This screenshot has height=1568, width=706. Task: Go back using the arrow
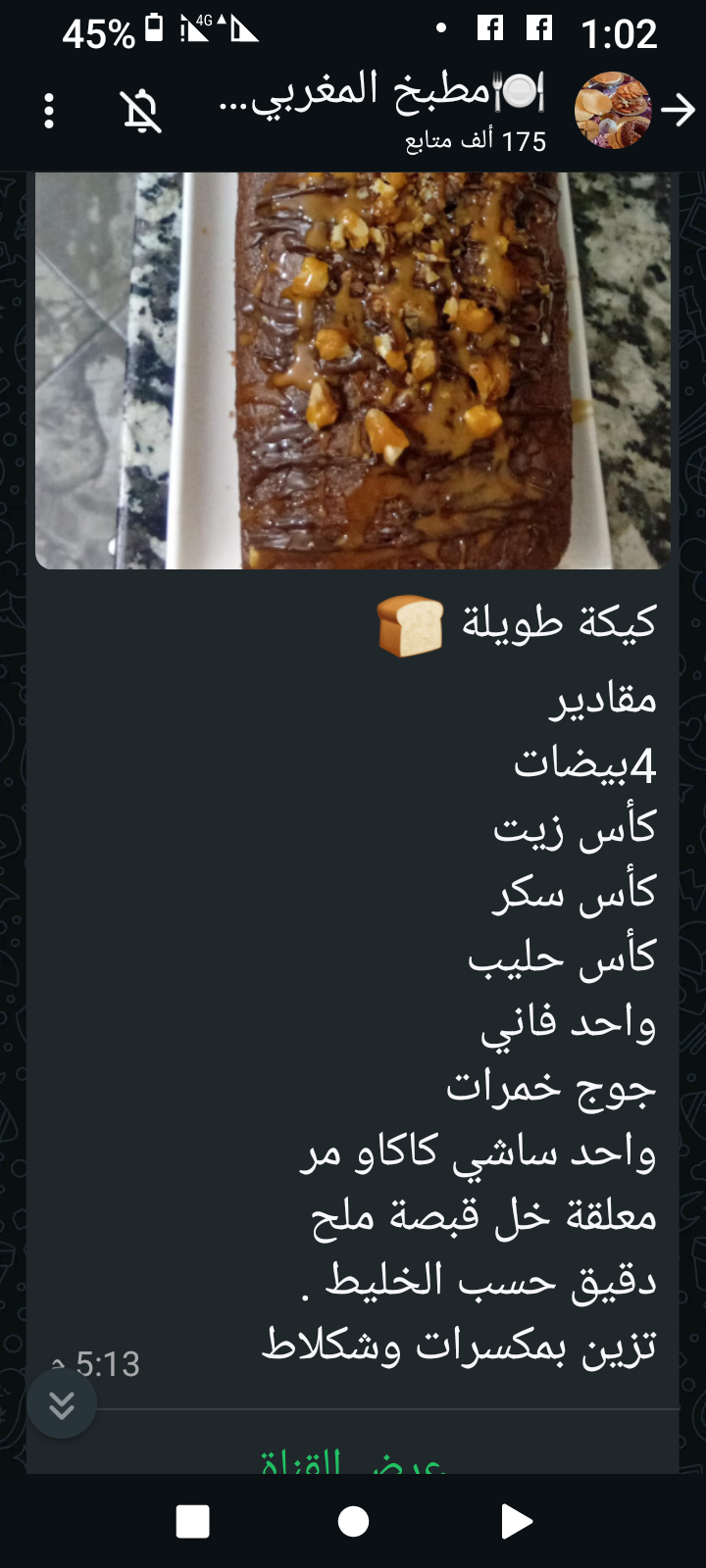[678, 111]
